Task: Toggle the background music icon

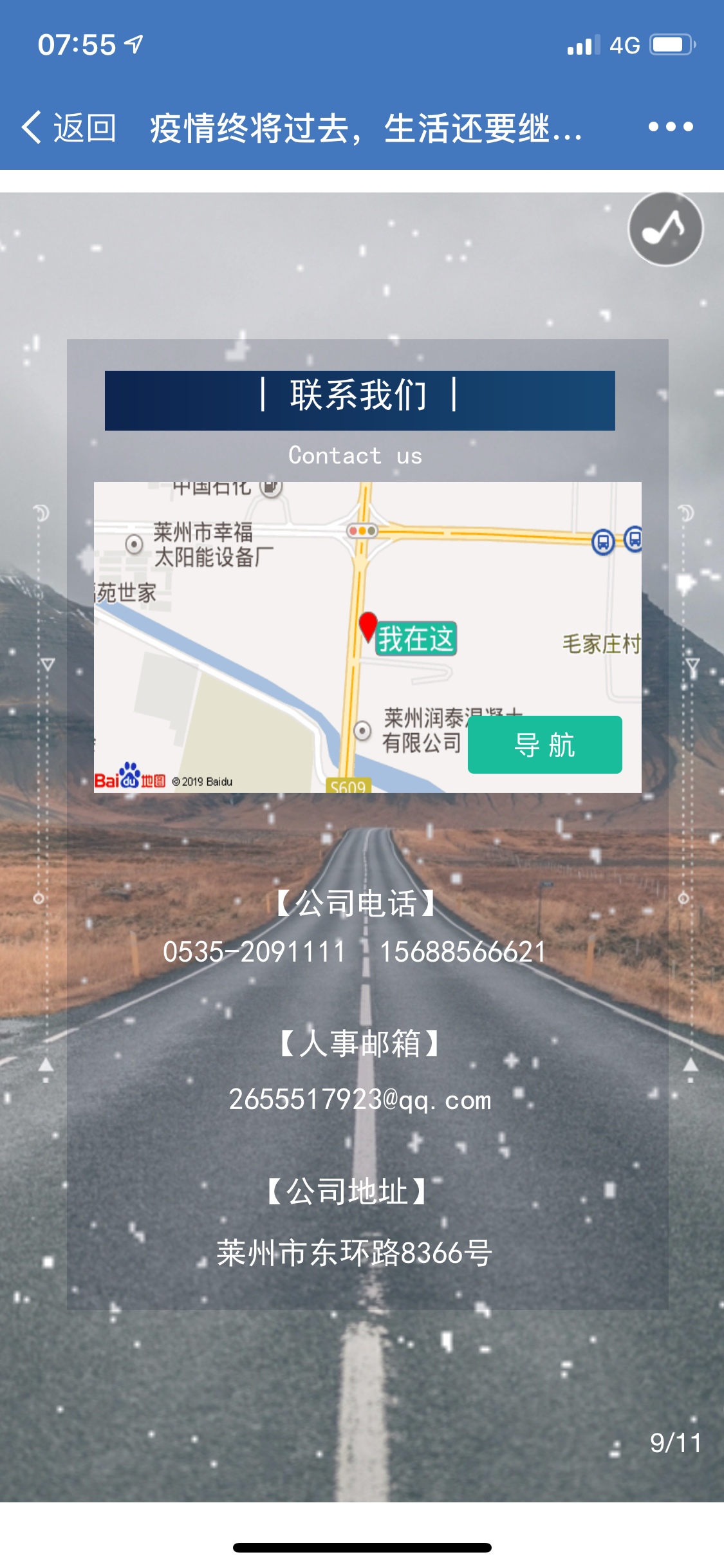Action: pos(665,229)
